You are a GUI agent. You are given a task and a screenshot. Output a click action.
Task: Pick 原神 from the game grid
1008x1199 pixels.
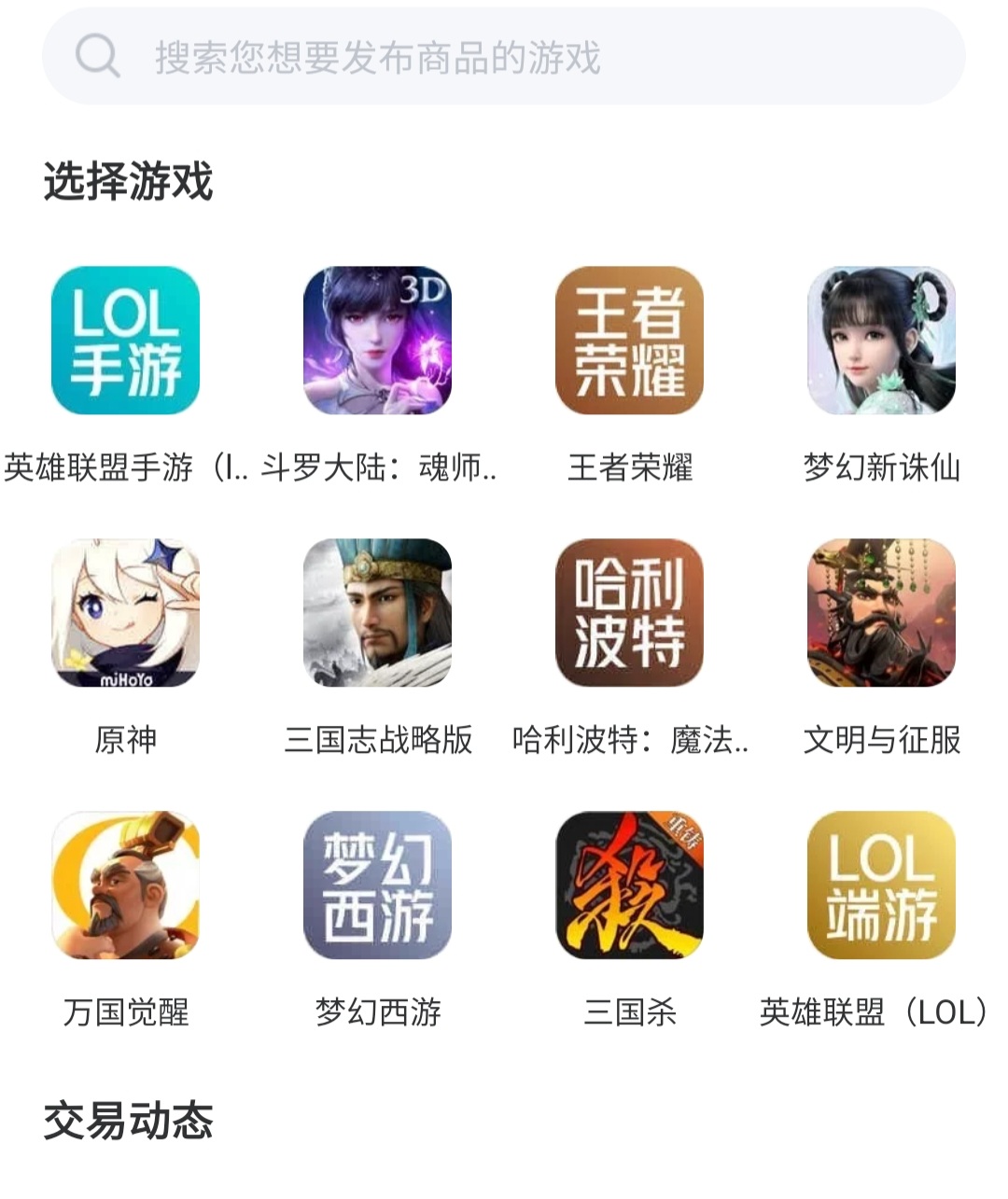(125, 614)
